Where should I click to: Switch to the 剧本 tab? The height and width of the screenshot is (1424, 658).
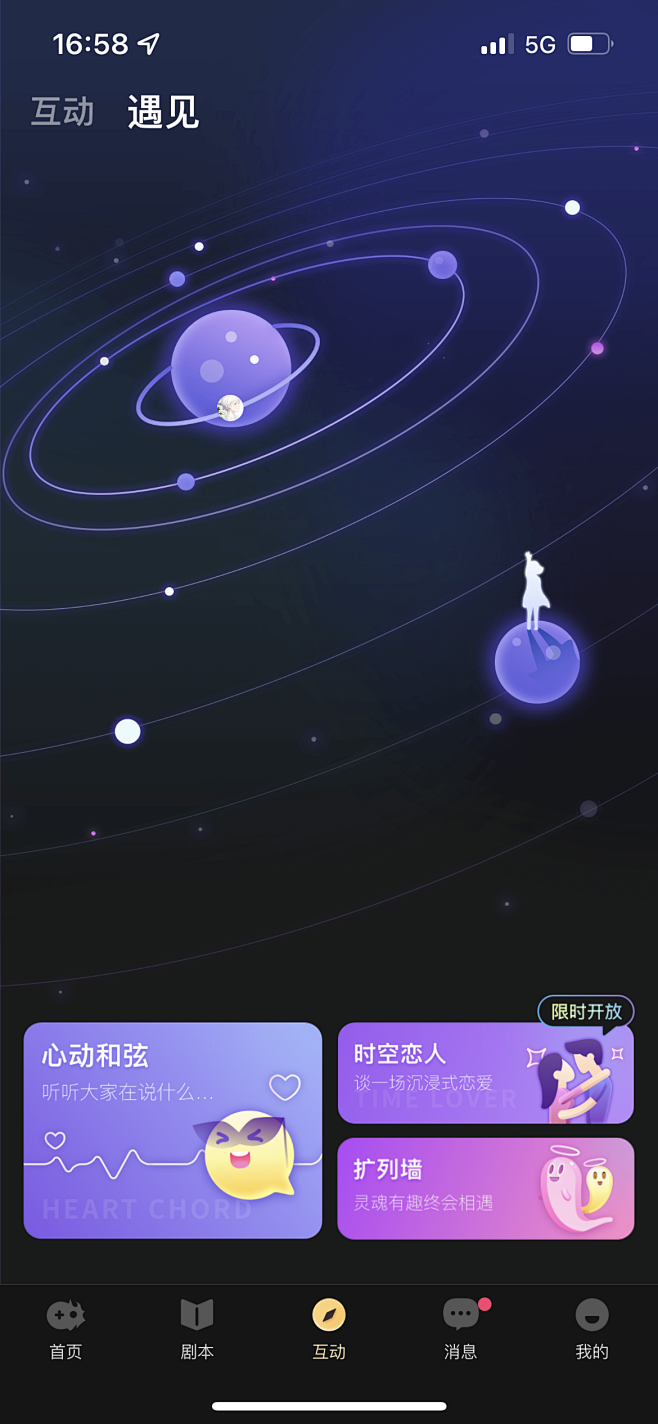point(197,1328)
